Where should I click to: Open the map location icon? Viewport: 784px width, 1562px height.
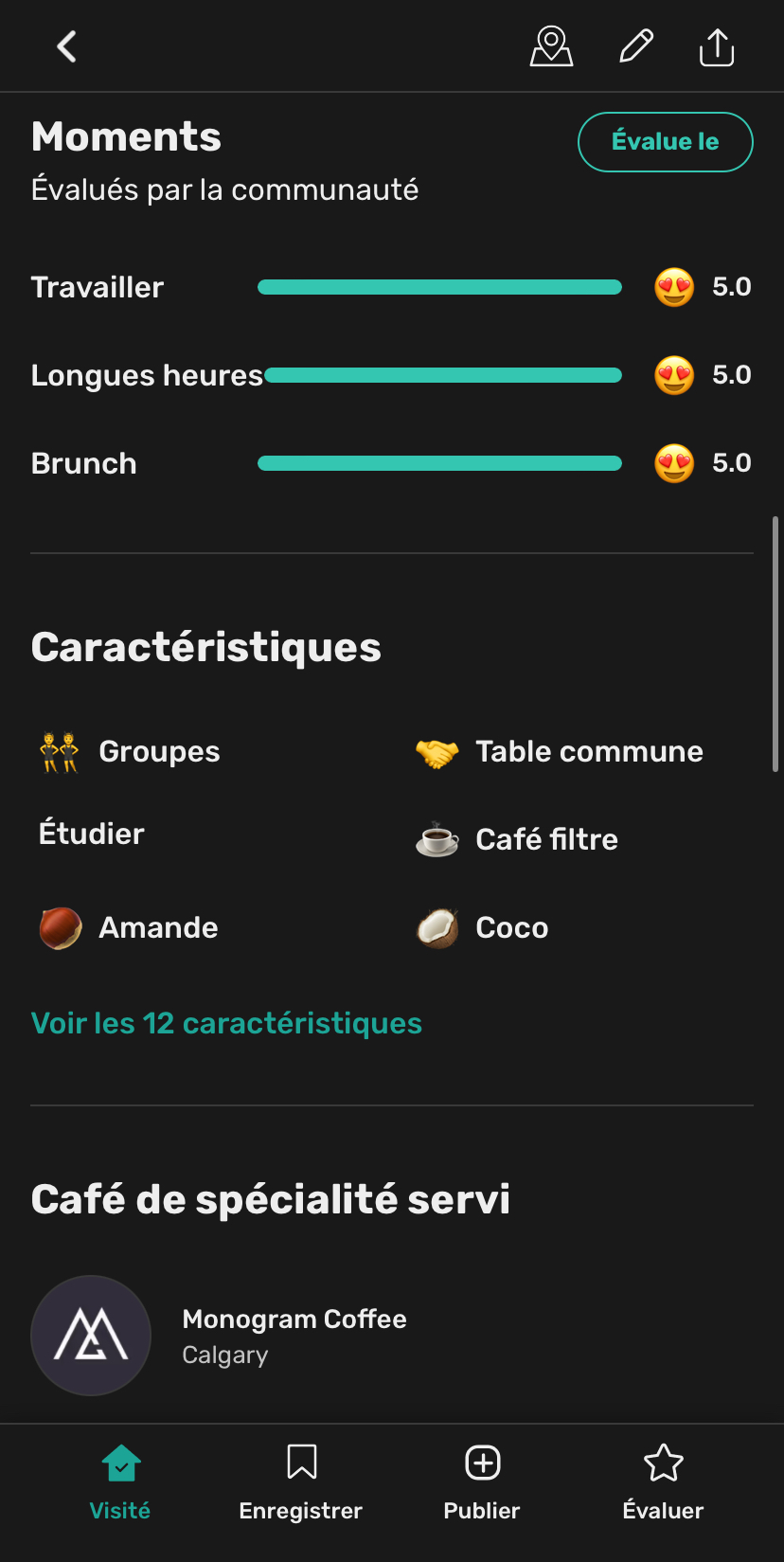click(x=551, y=46)
